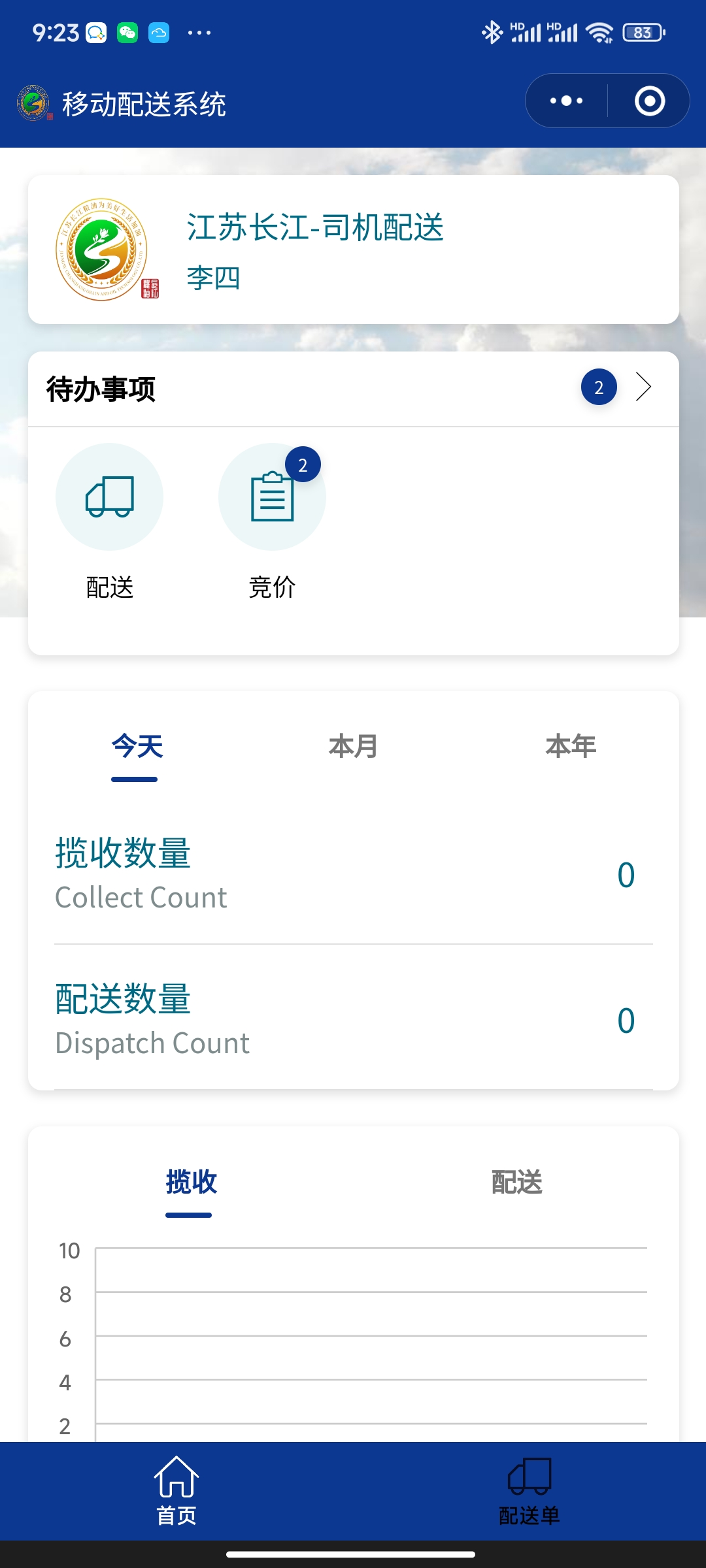Expand the 待办事项 list via right chevron
706x1568 pixels.
[x=643, y=387]
